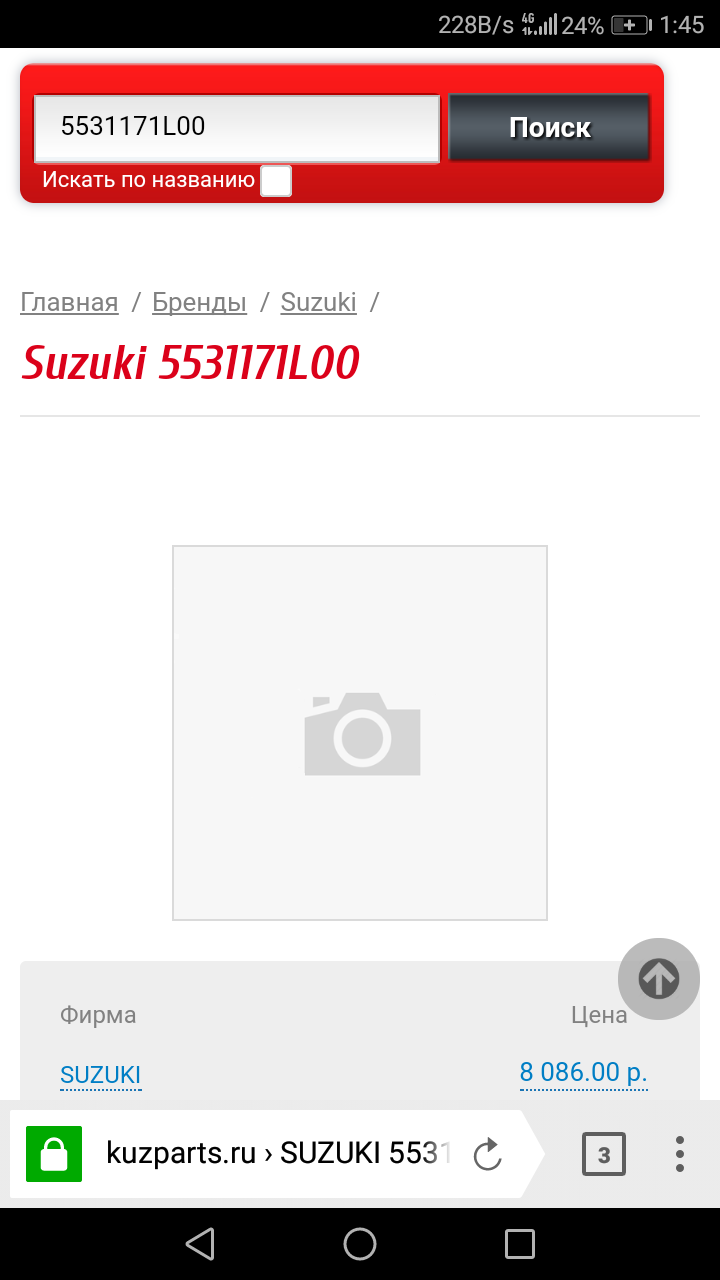Reload the kuzparts.ru page
720x1280 pixels.
pos(487,1155)
